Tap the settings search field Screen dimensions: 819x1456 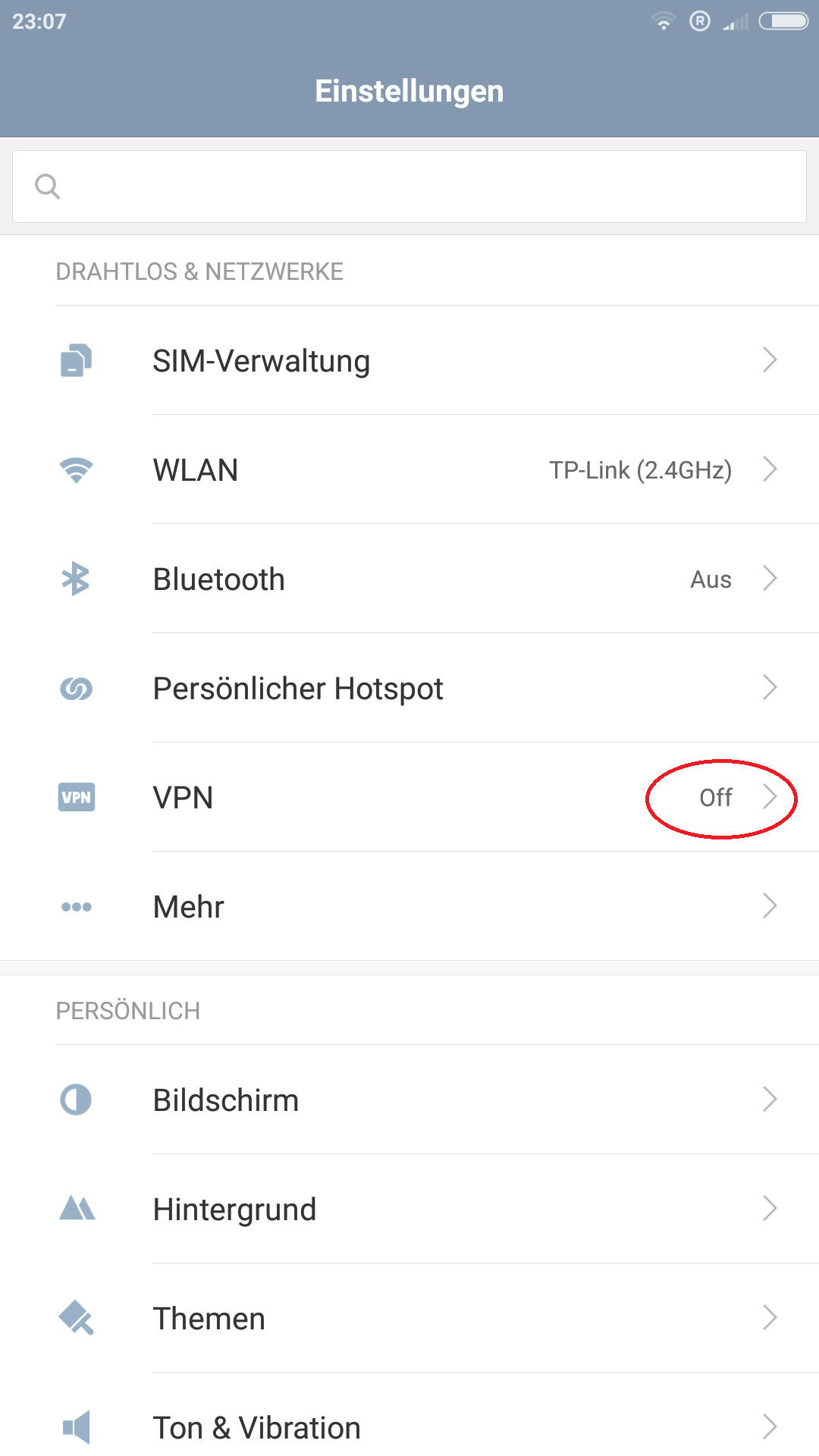(x=409, y=187)
